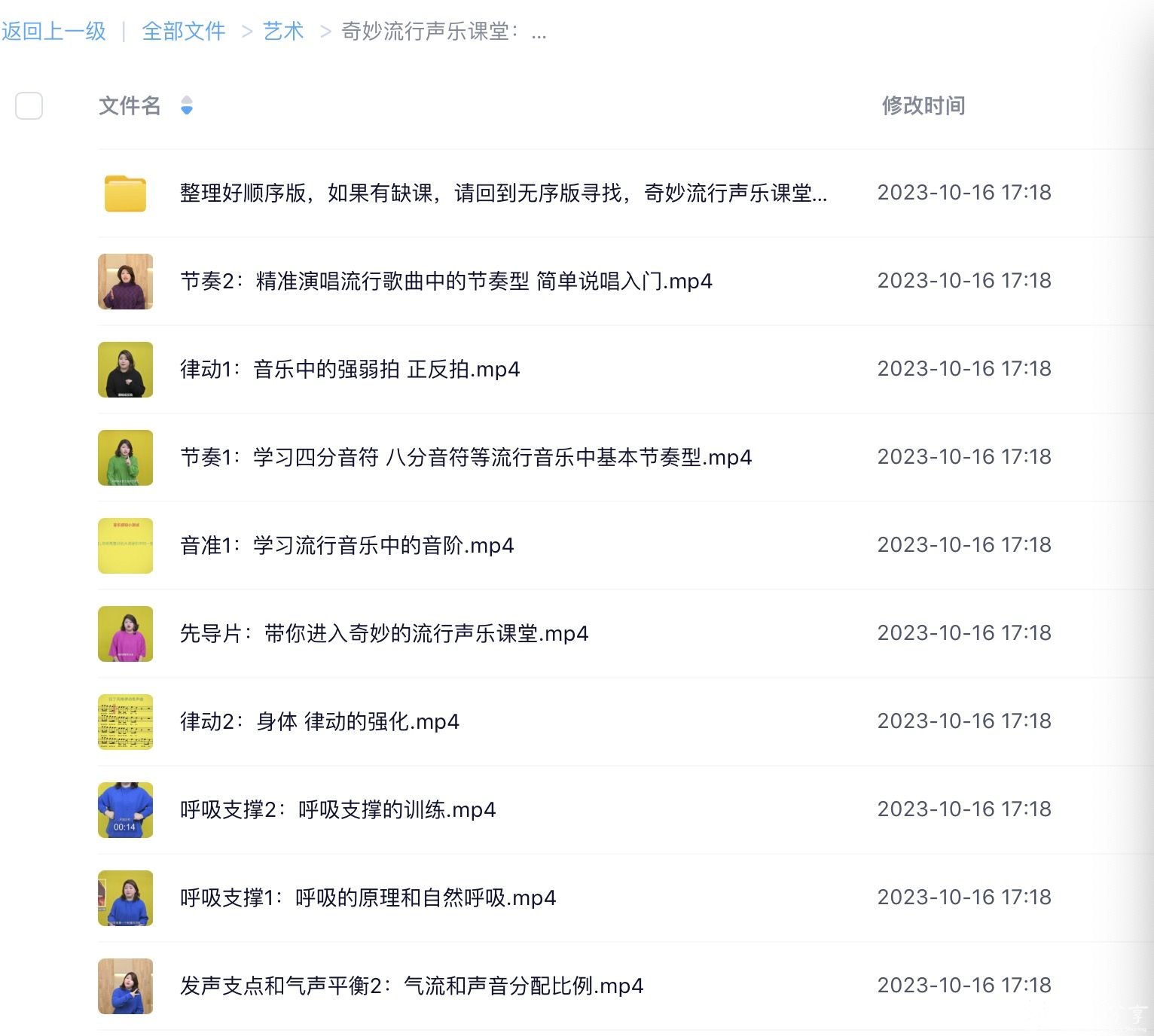Open the 全部文件 breadcrumb

coord(183,32)
